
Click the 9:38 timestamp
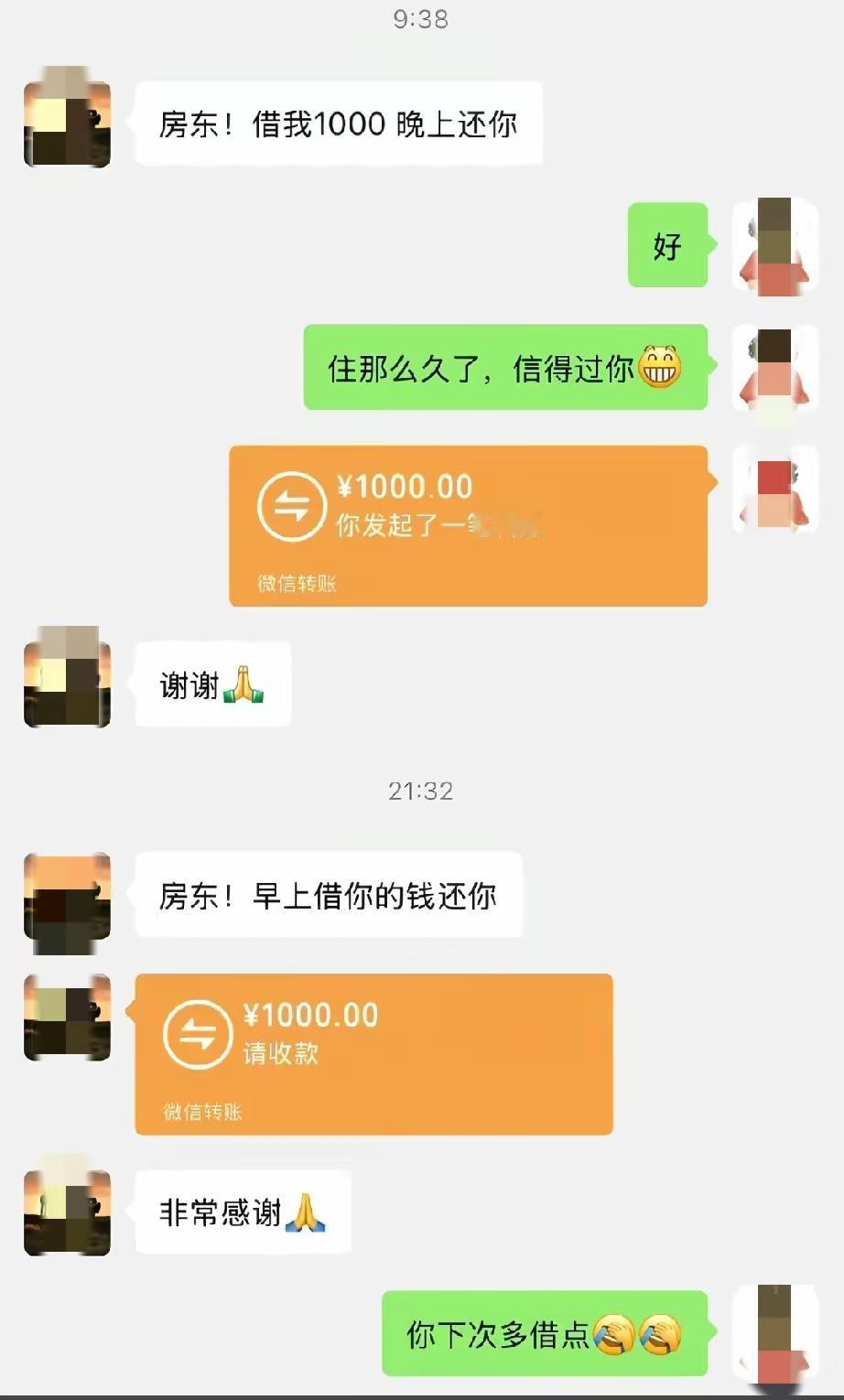pos(421,17)
